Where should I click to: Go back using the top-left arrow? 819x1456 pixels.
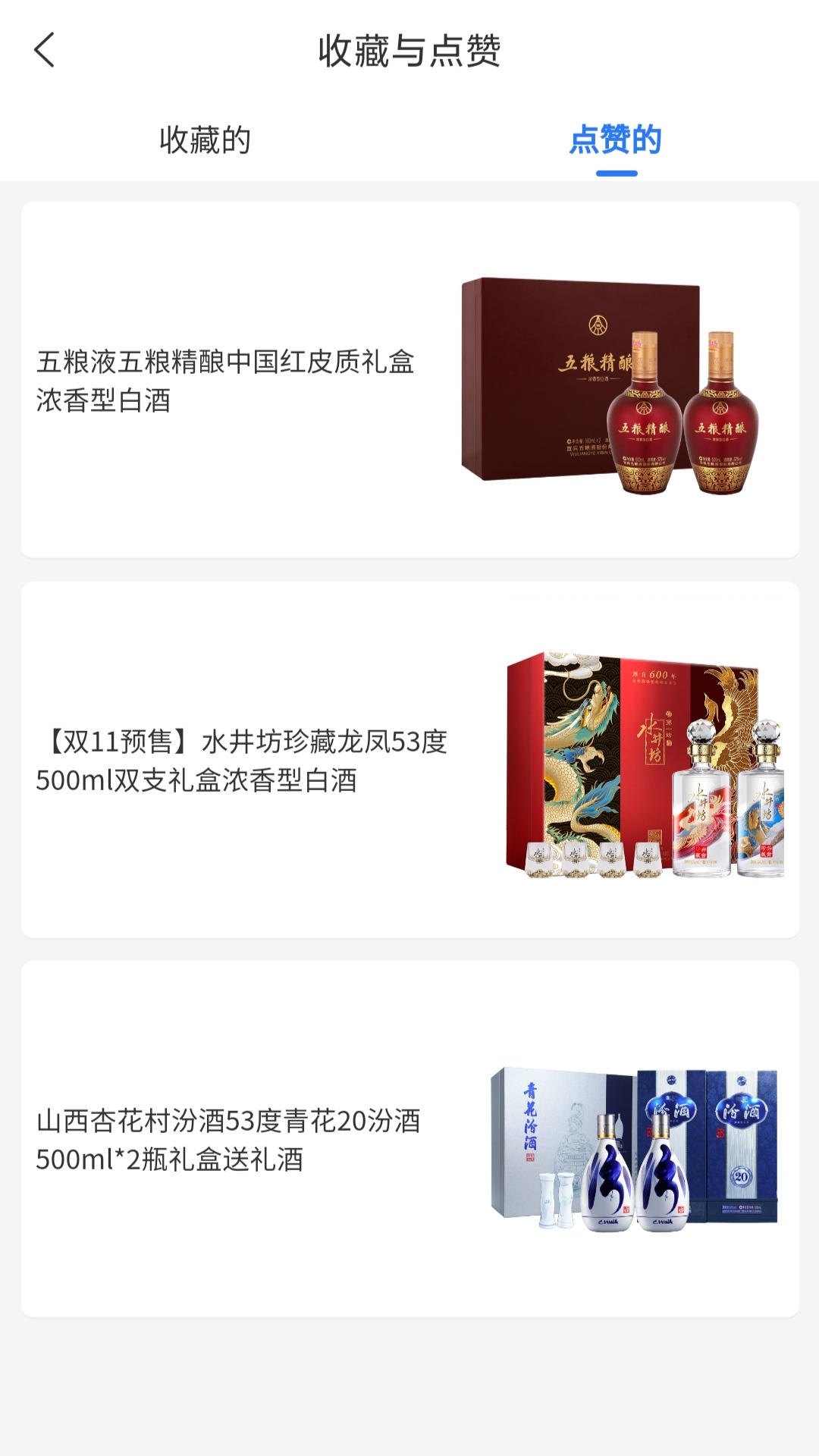tap(45, 50)
